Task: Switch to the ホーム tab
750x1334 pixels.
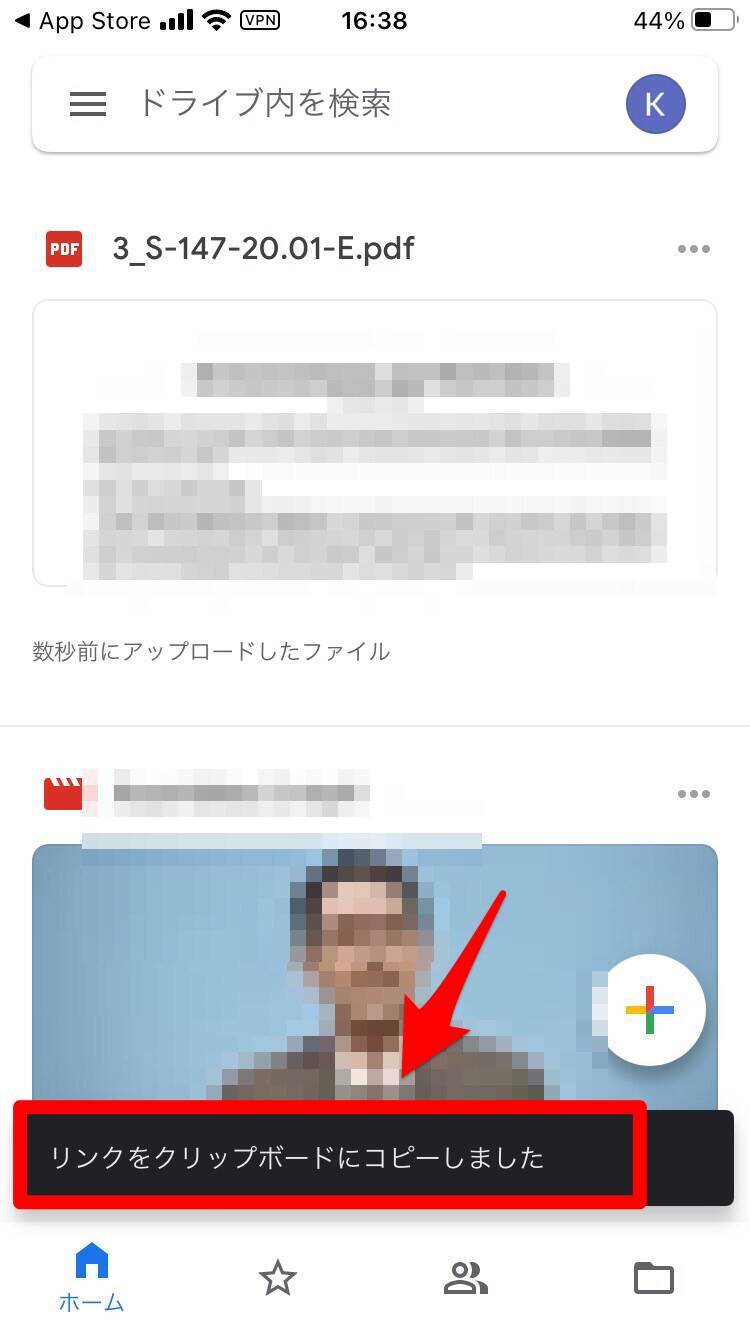Action: click(92, 1278)
